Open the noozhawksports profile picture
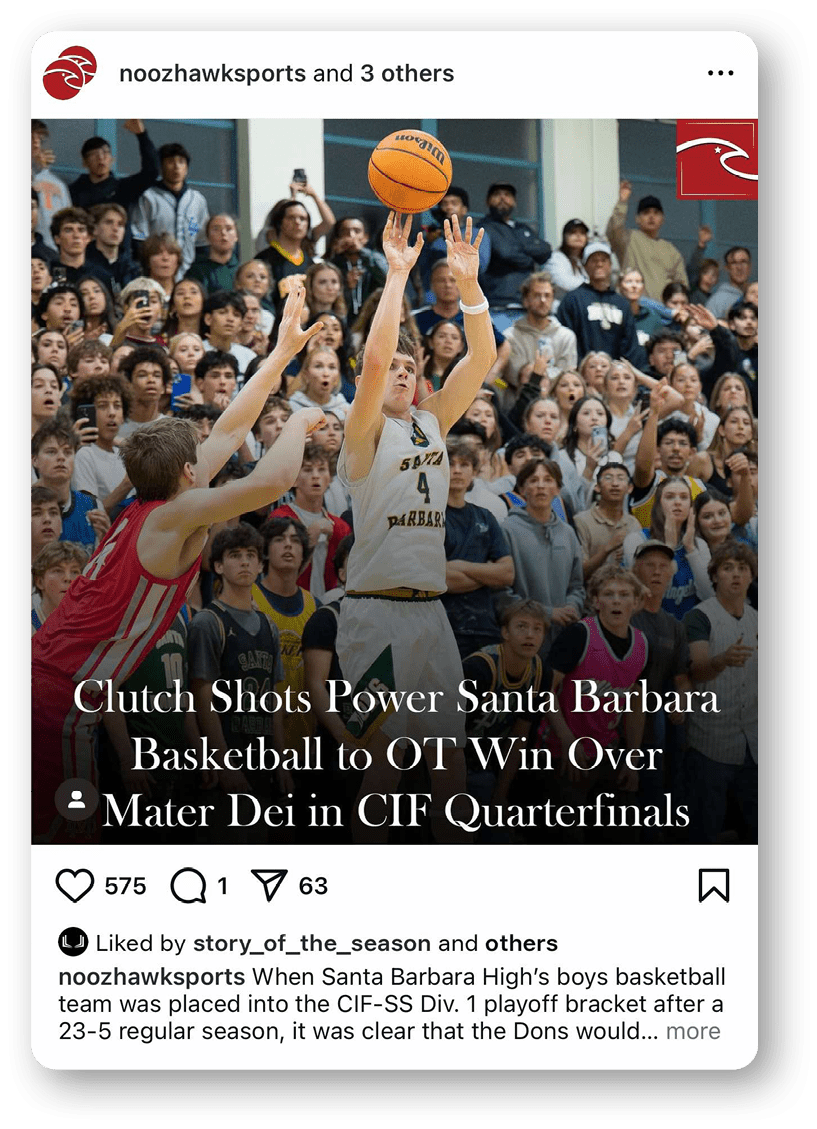The width and height of the screenshot is (817, 1129). tap(70, 73)
